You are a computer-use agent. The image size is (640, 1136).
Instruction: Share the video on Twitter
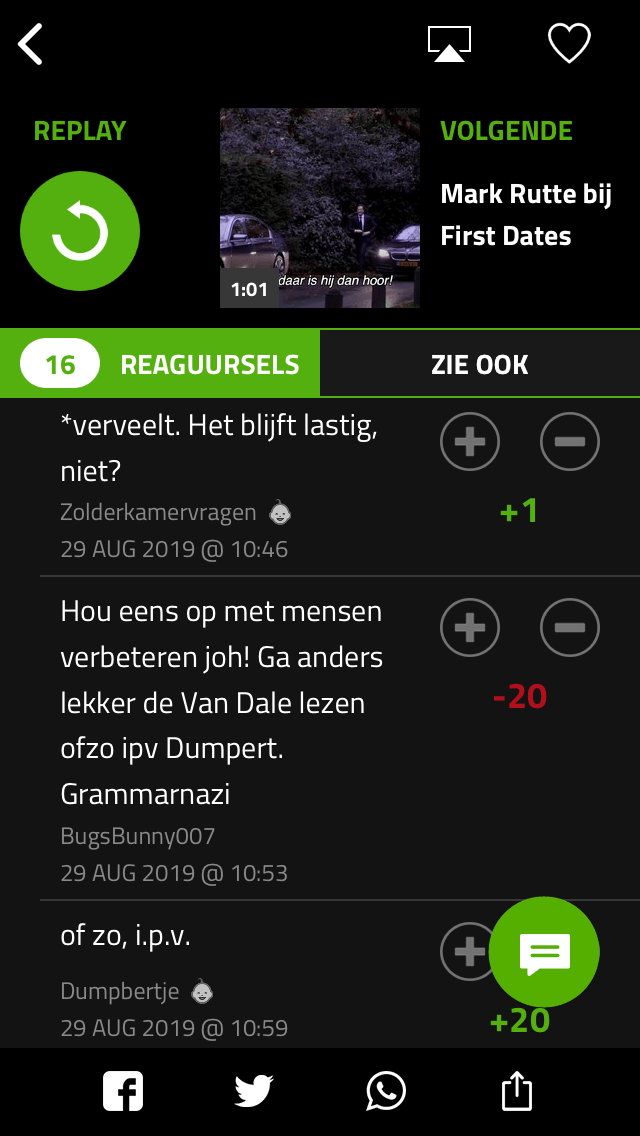pos(254,1091)
